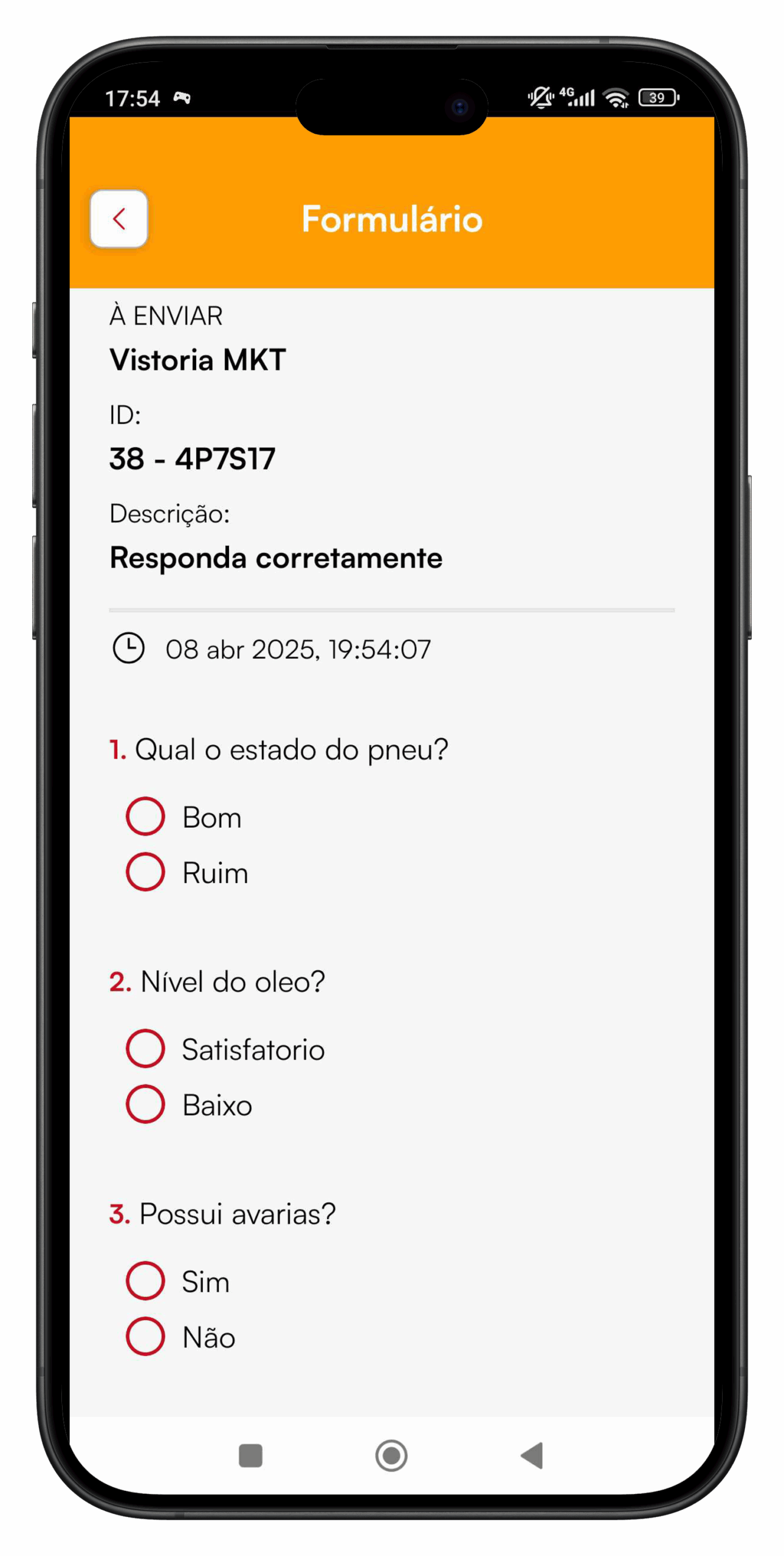784x1556 pixels.
Task: Open recent apps from navigation bar
Action: [250, 1456]
